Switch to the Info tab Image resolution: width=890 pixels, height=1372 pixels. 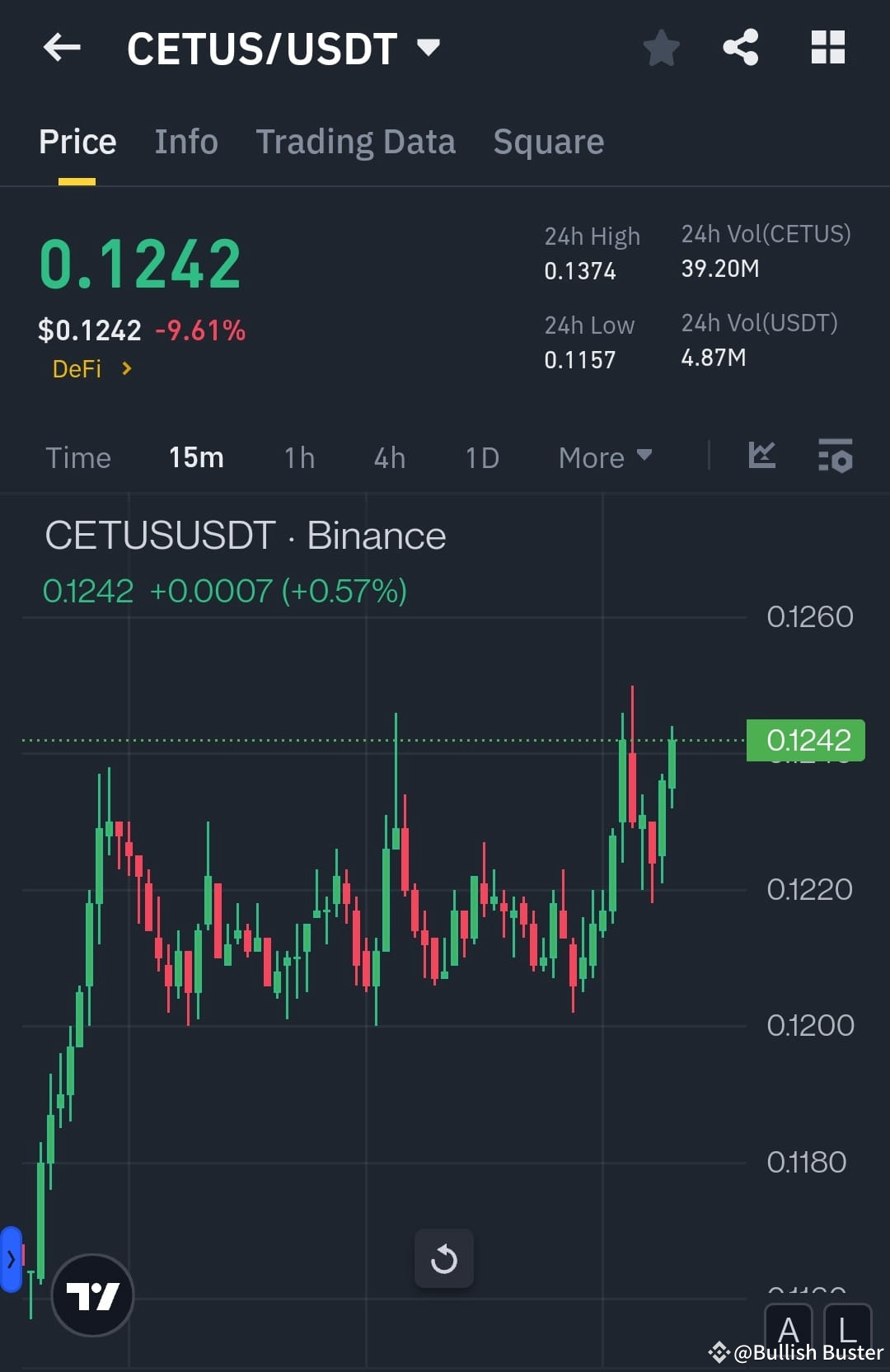(x=185, y=141)
